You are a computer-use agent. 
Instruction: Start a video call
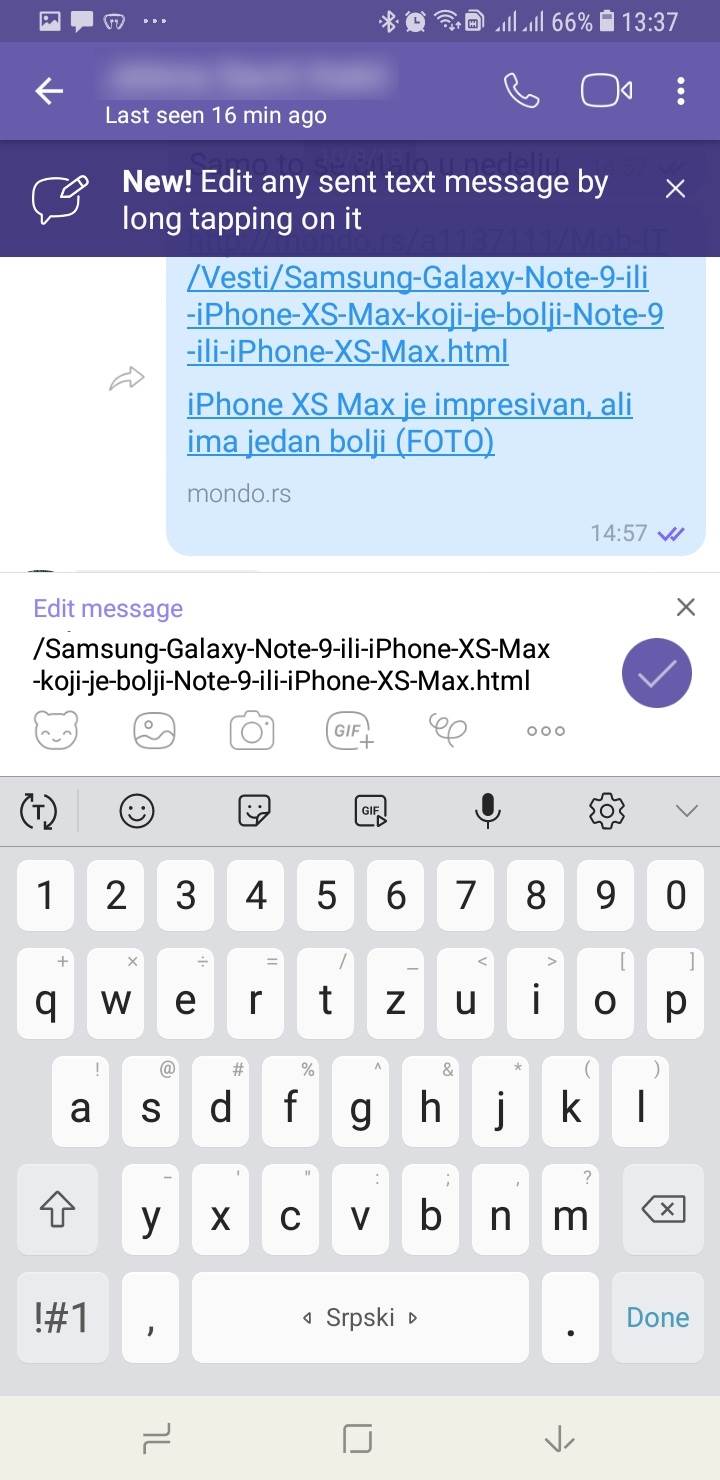click(x=606, y=92)
